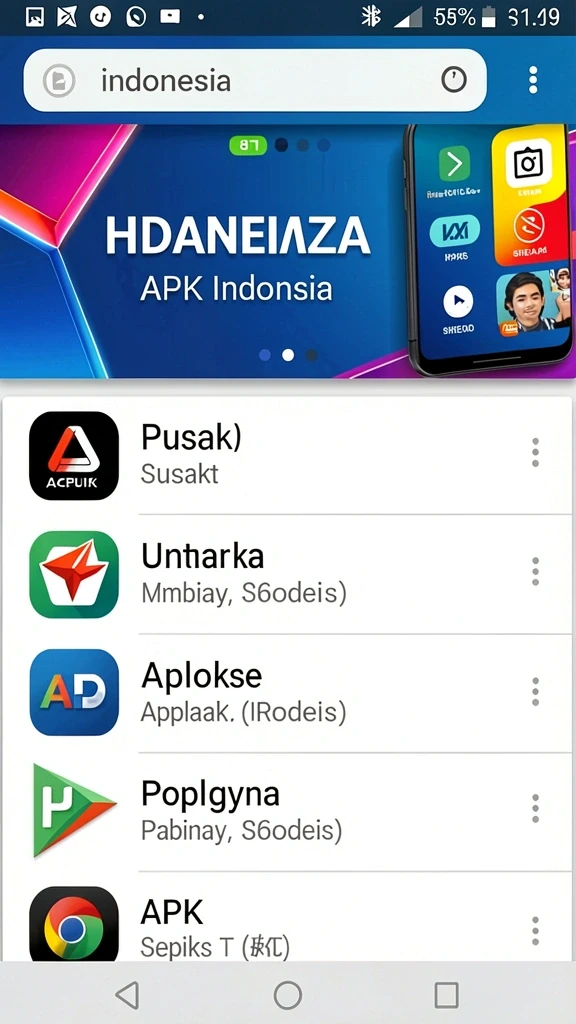The height and width of the screenshot is (1024, 576).
Task: Select the Aplokse app row
Action: pos(288,693)
